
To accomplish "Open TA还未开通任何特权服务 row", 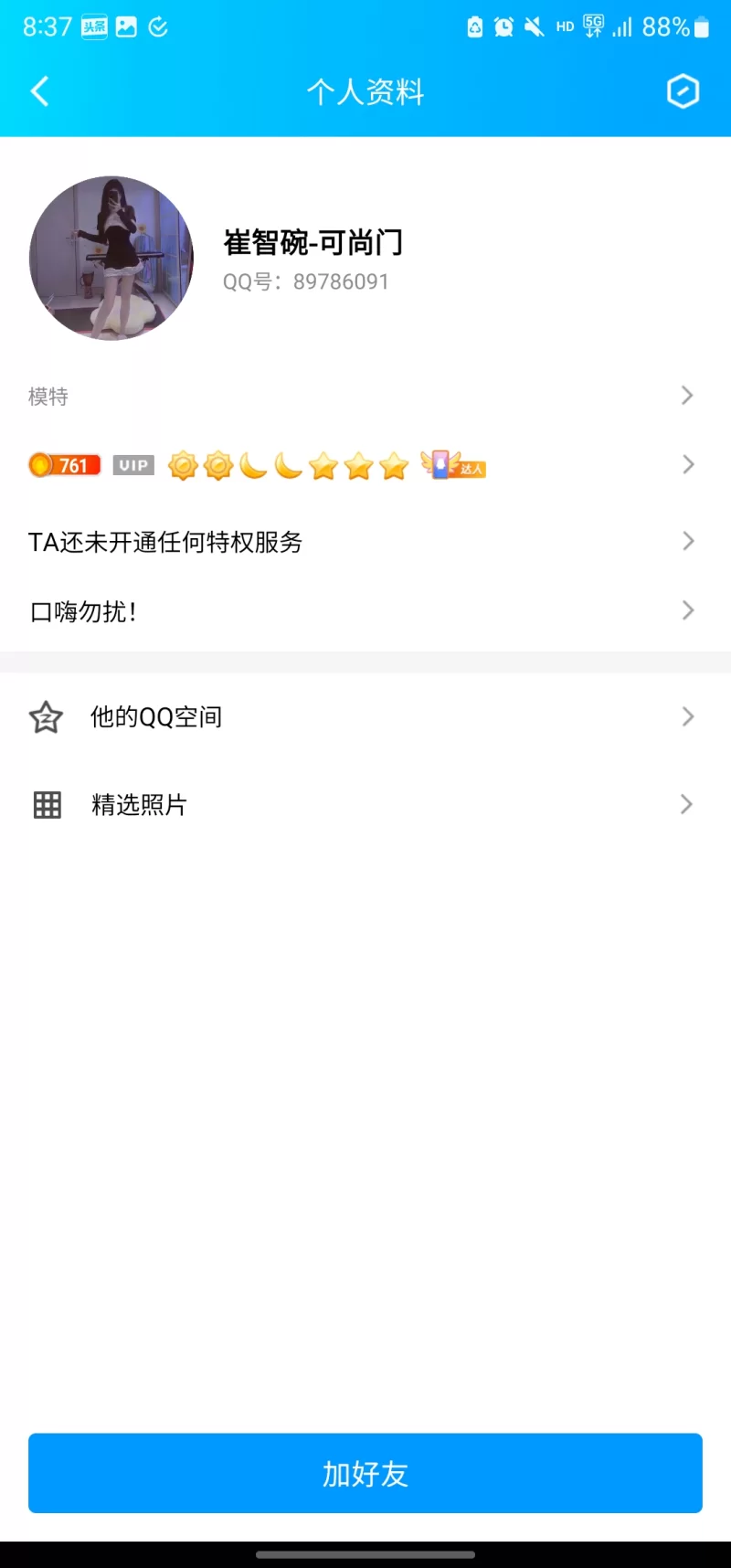I will click(x=365, y=542).
